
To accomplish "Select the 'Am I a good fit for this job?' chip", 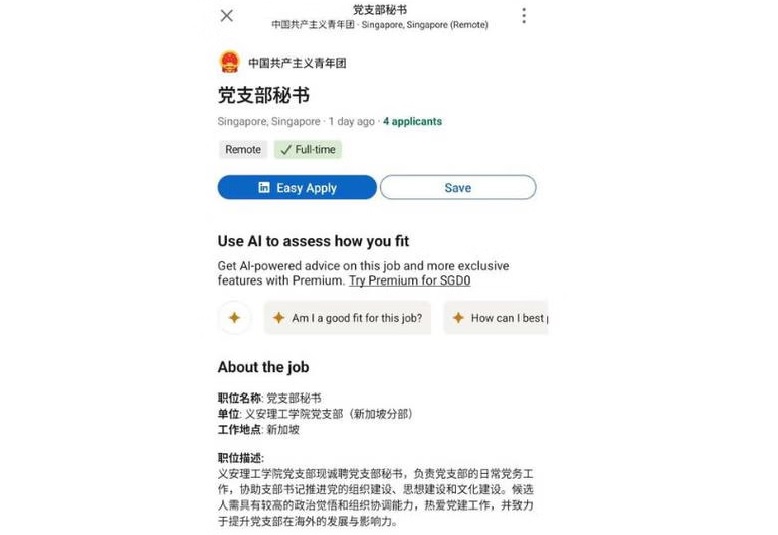I will 348,318.
